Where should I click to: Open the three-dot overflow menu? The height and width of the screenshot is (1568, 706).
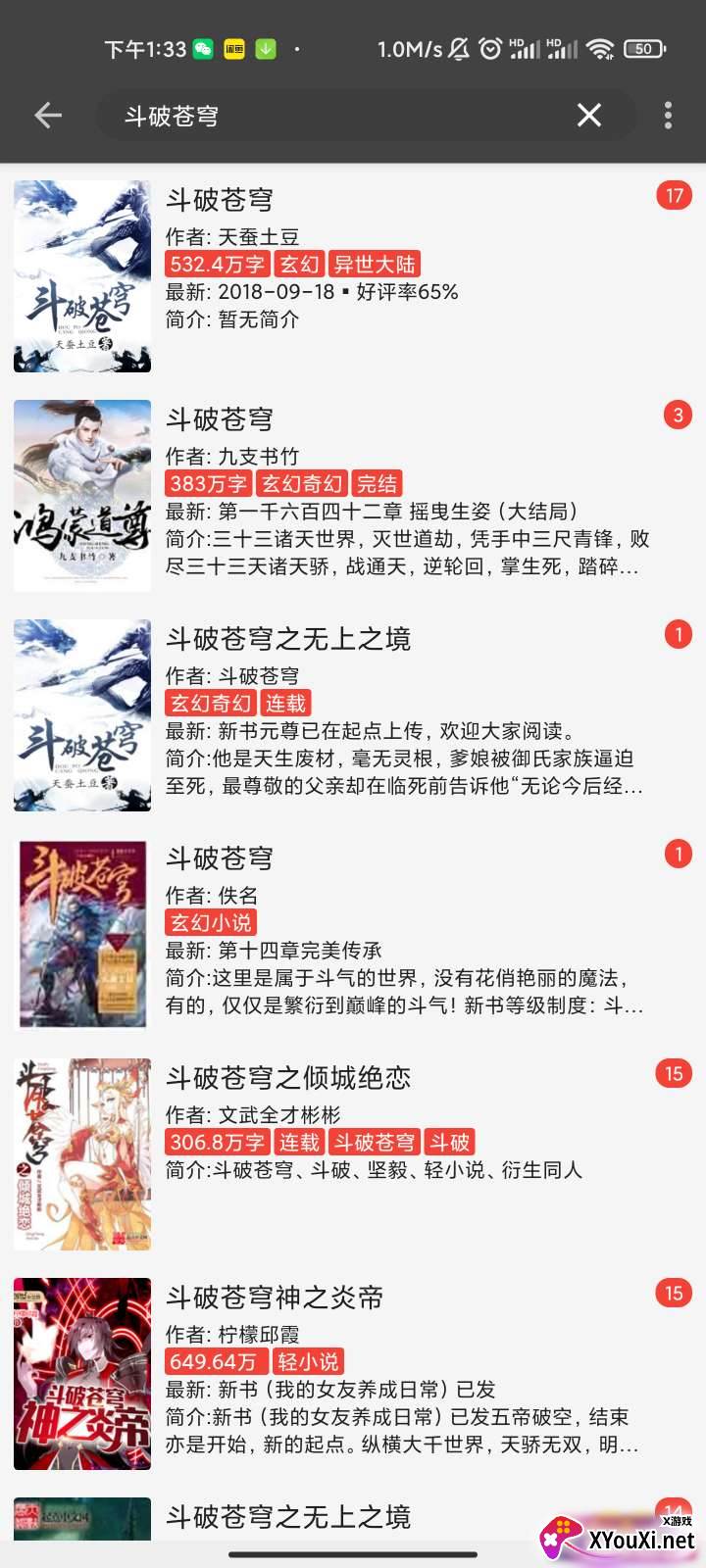point(668,116)
